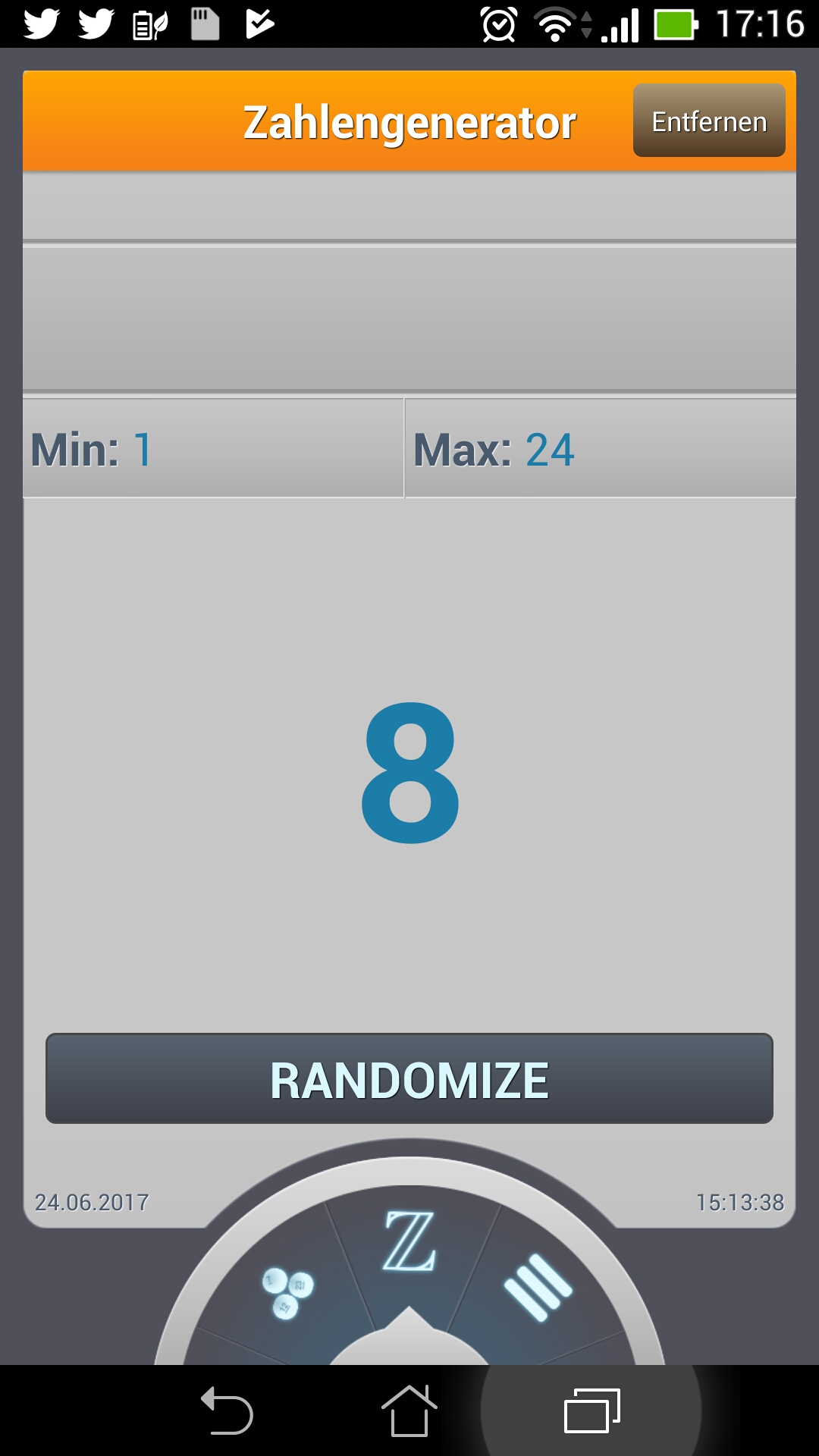Go back using the system back button
The width and height of the screenshot is (819, 1456).
pyautogui.click(x=227, y=1410)
